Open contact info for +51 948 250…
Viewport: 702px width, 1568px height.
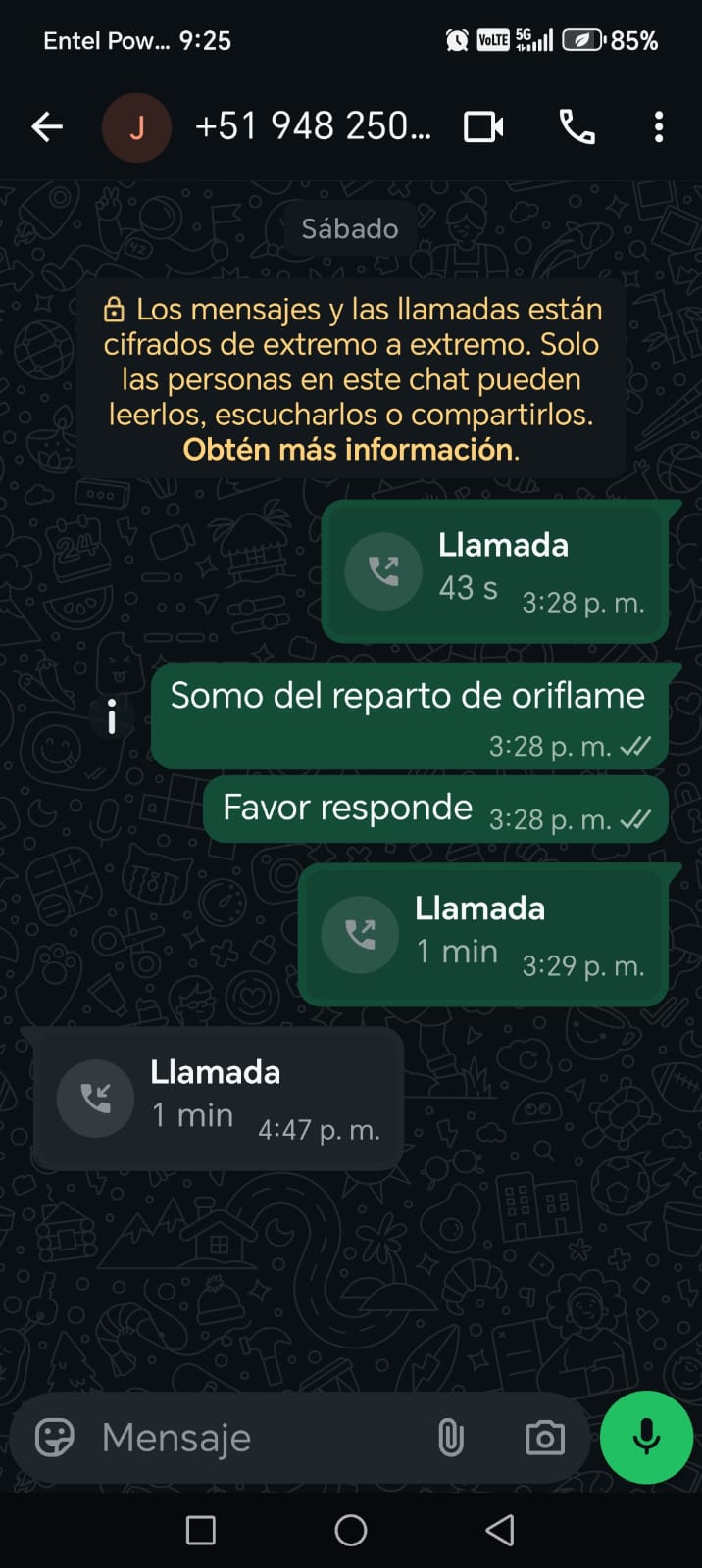pyautogui.click(x=312, y=127)
